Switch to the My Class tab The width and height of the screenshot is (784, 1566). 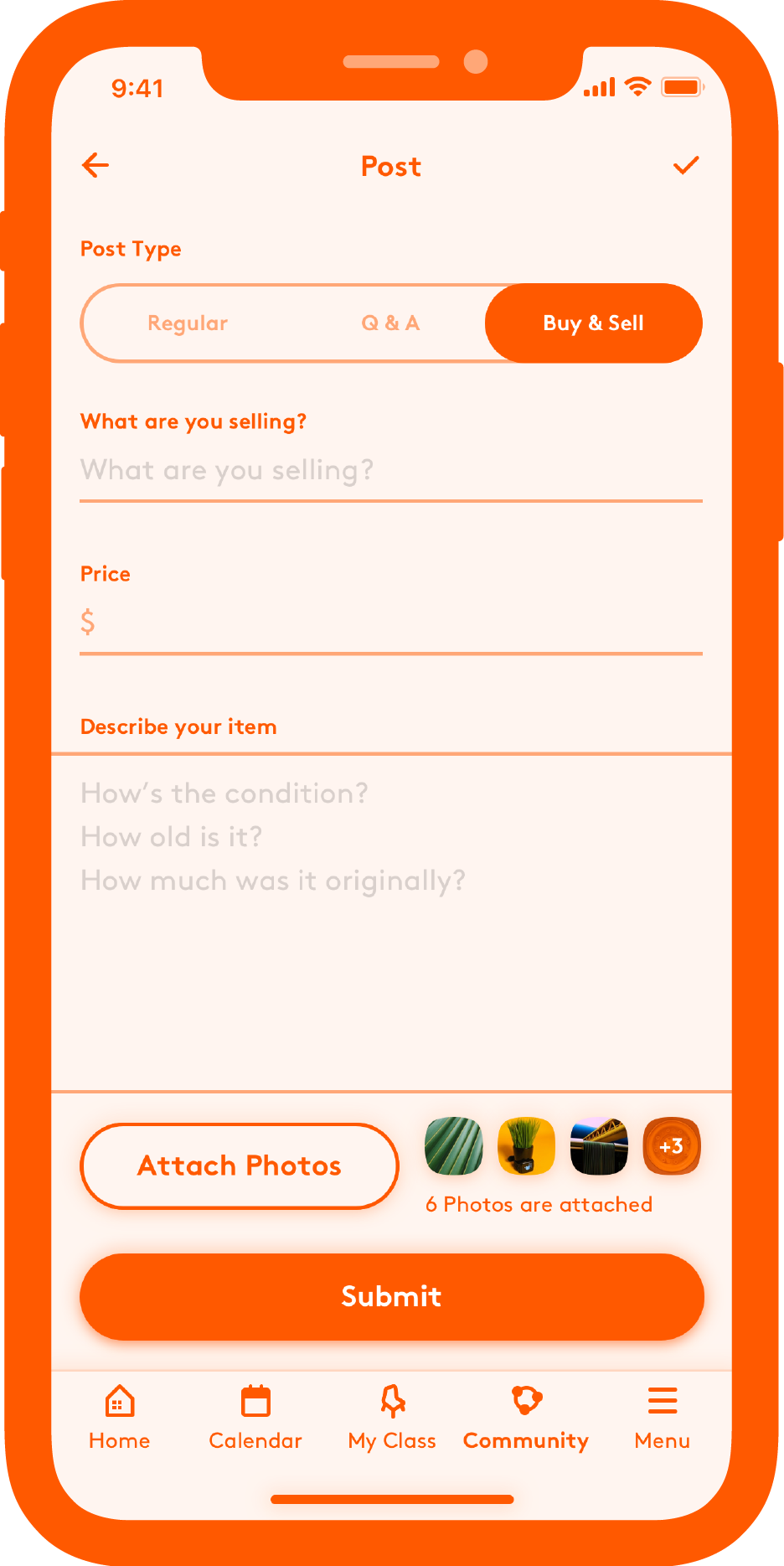coord(392,1418)
